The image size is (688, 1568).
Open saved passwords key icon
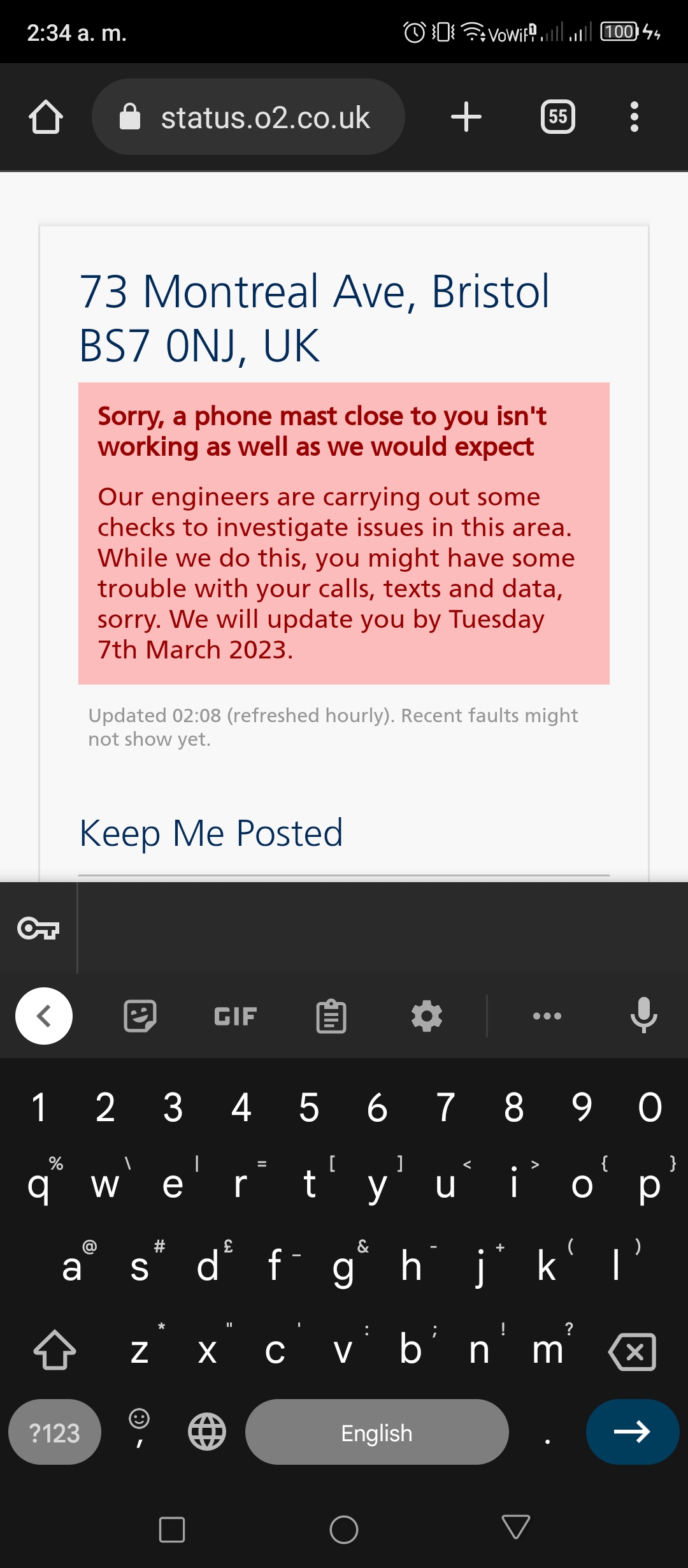pyautogui.click(x=38, y=929)
